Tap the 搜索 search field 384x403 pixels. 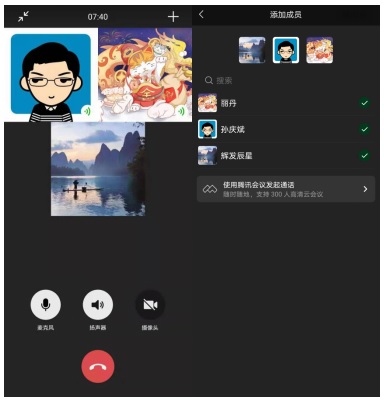[x=286, y=80]
